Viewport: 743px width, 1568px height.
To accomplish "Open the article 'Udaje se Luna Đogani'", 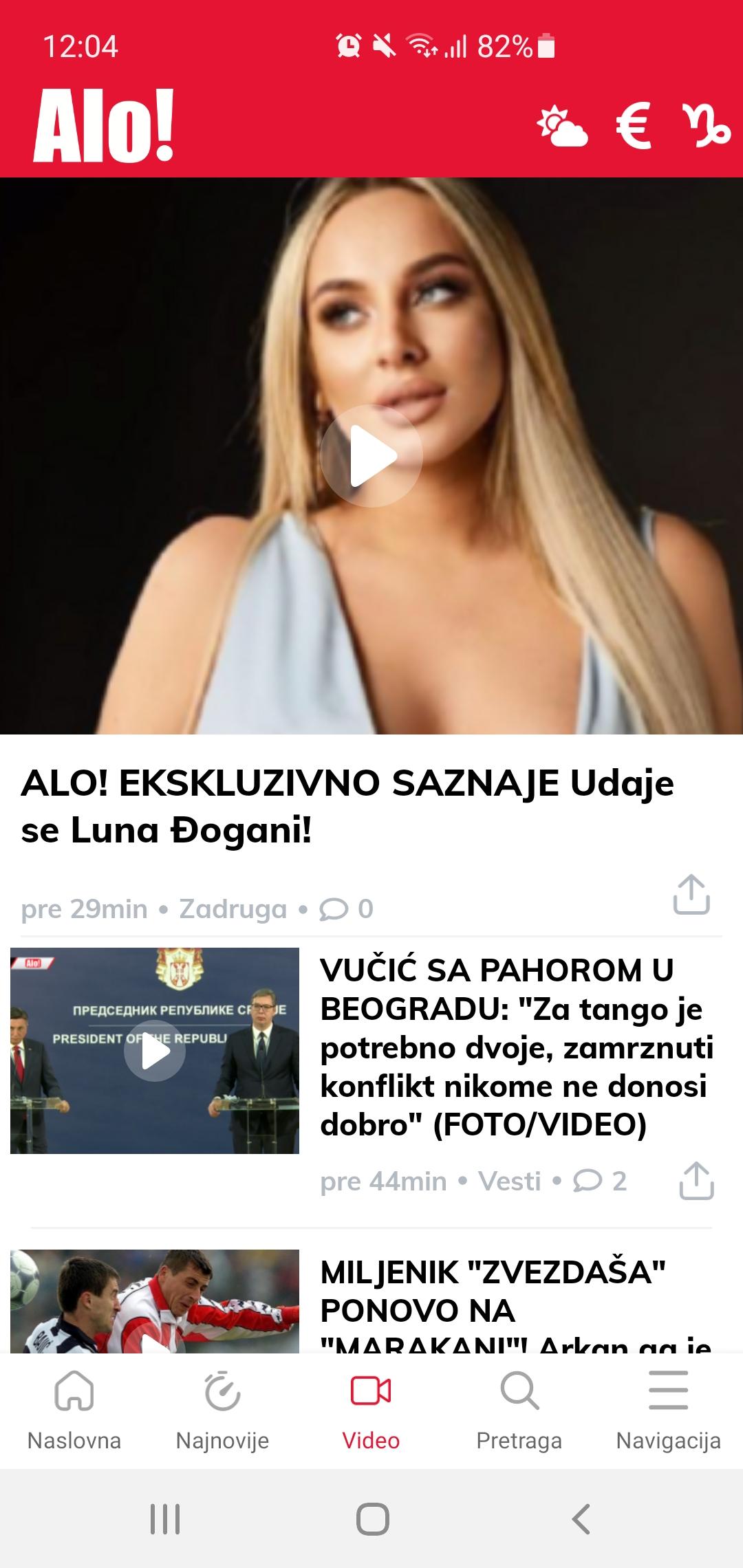I will pyautogui.click(x=347, y=806).
